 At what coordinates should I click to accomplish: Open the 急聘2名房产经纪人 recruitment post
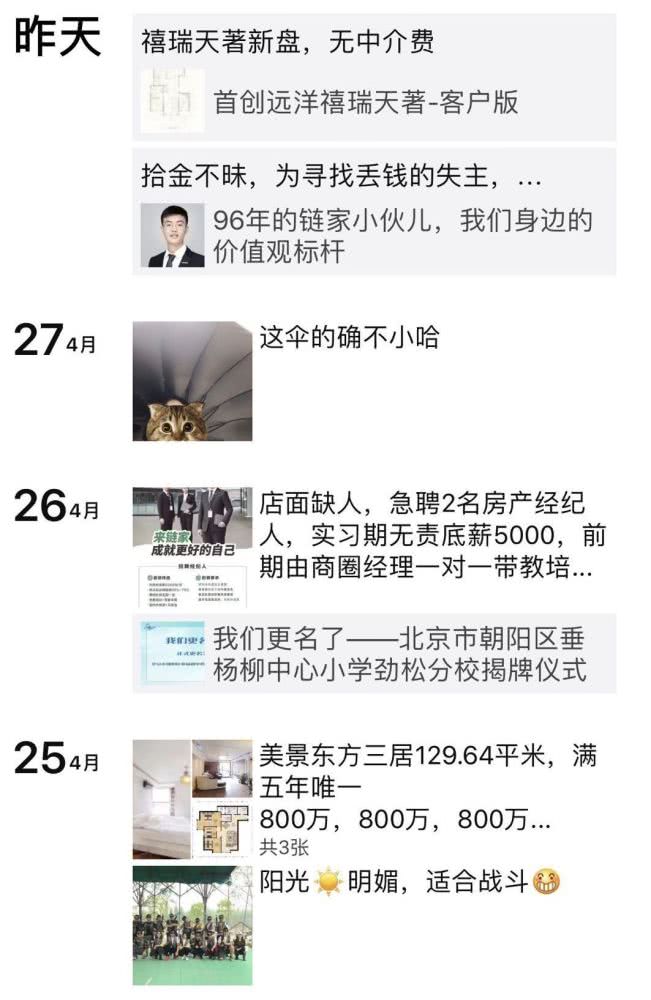tap(193, 545)
